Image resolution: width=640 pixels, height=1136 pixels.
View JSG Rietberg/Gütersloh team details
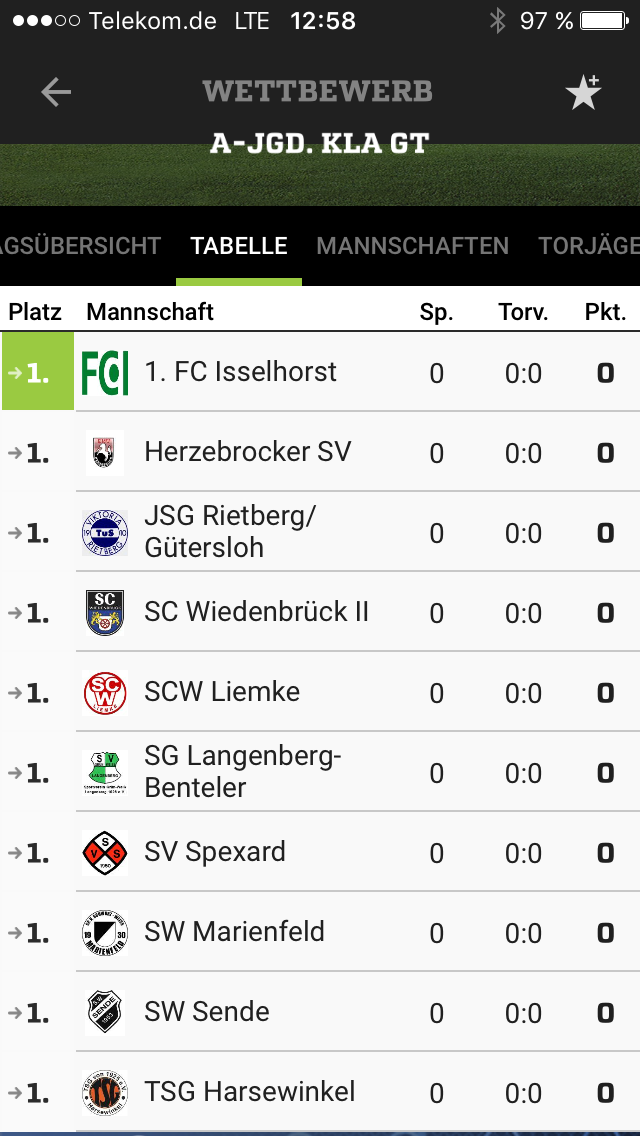[x=230, y=532]
